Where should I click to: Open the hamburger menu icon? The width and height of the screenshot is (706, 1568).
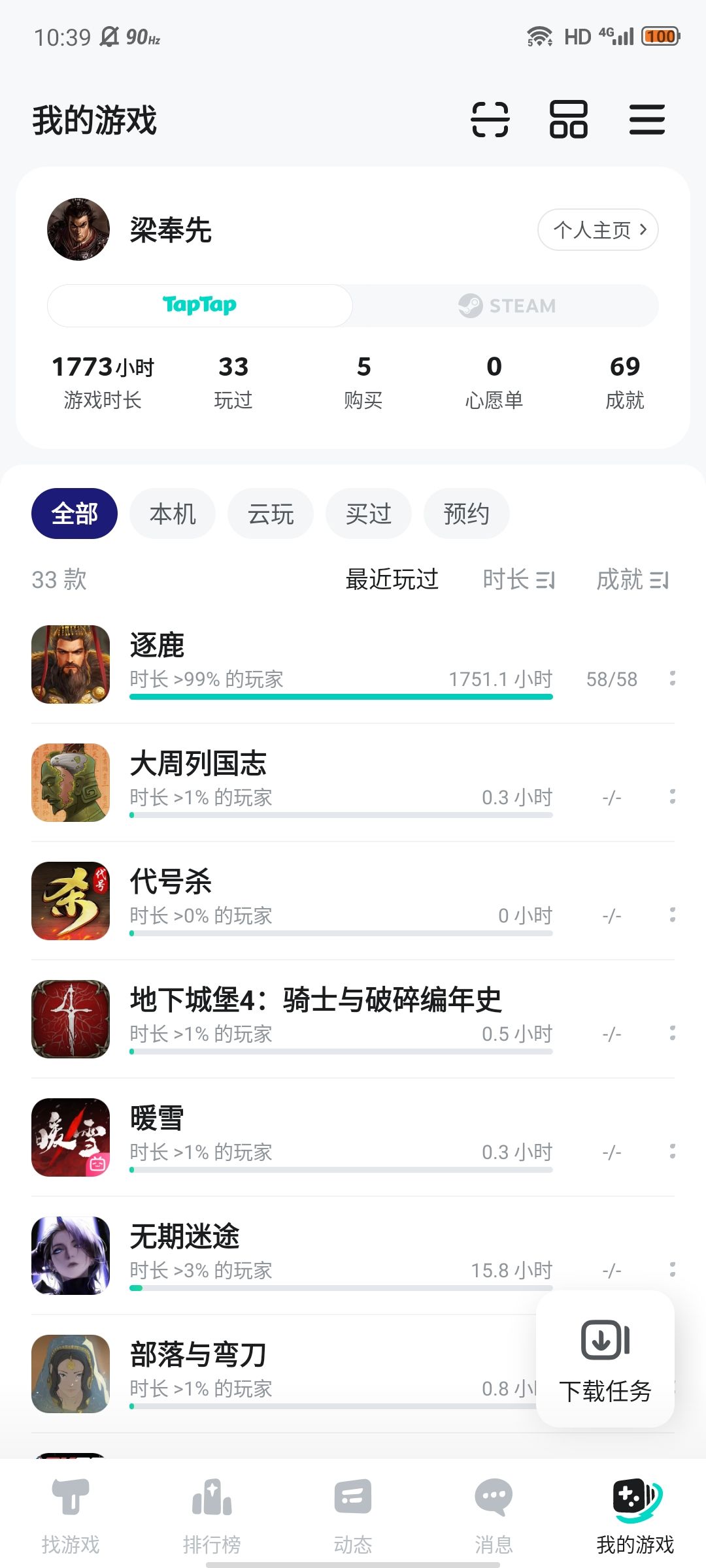pyautogui.click(x=647, y=120)
